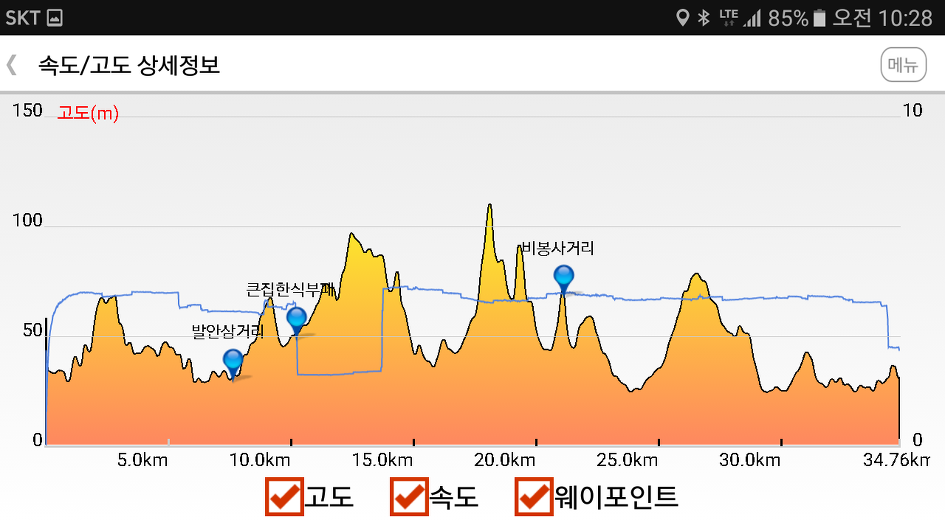Uncheck the 속도 checkbox
The height and width of the screenshot is (531, 945).
[409, 496]
